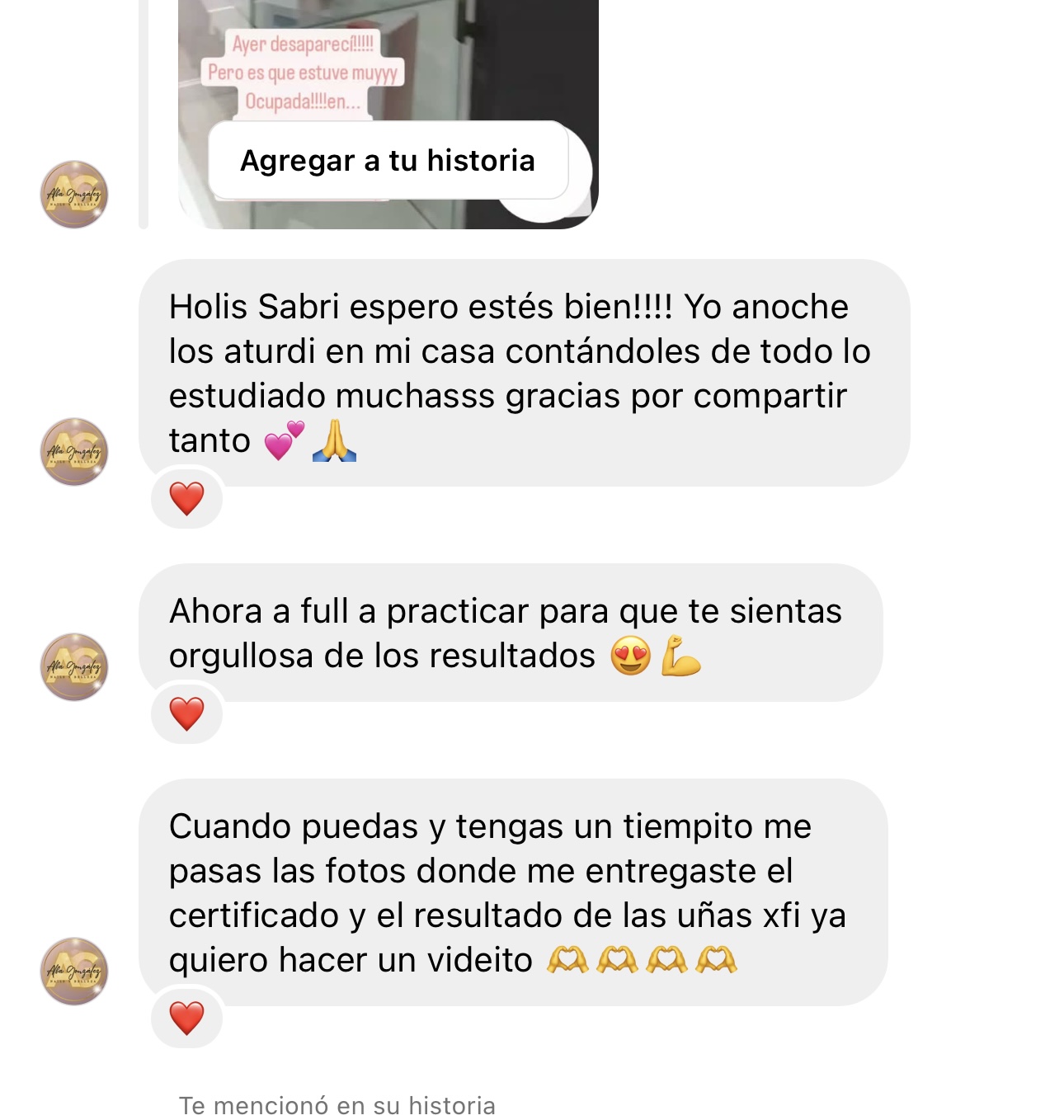Open sender's avatar beside "Ahora a full" message
The height and width of the screenshot is (1120, 1064).
[x=74, y=666]
